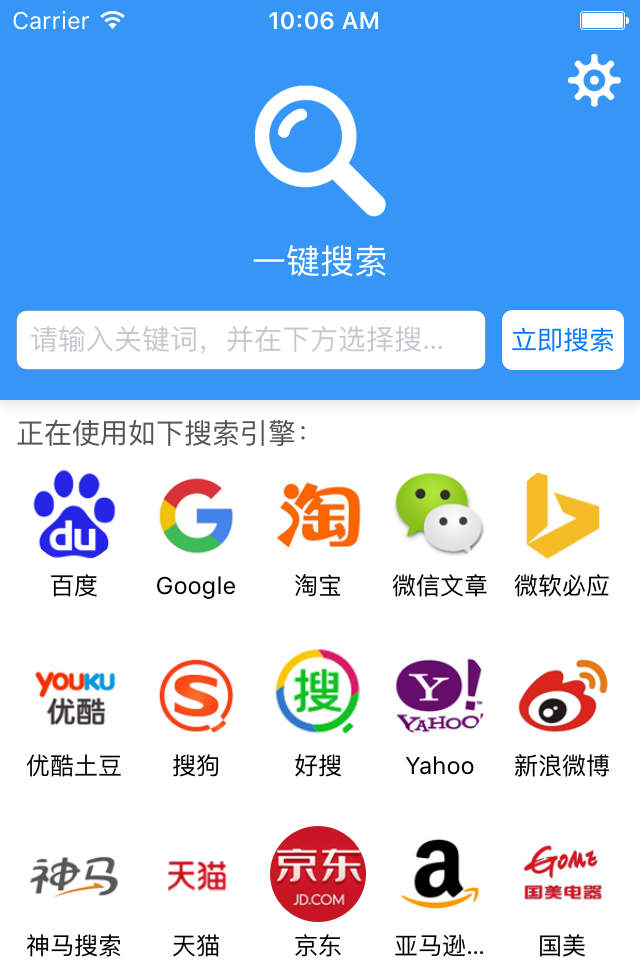Pick the 天猫 search engine
The image size is (640, 960).
pos(196,876)
